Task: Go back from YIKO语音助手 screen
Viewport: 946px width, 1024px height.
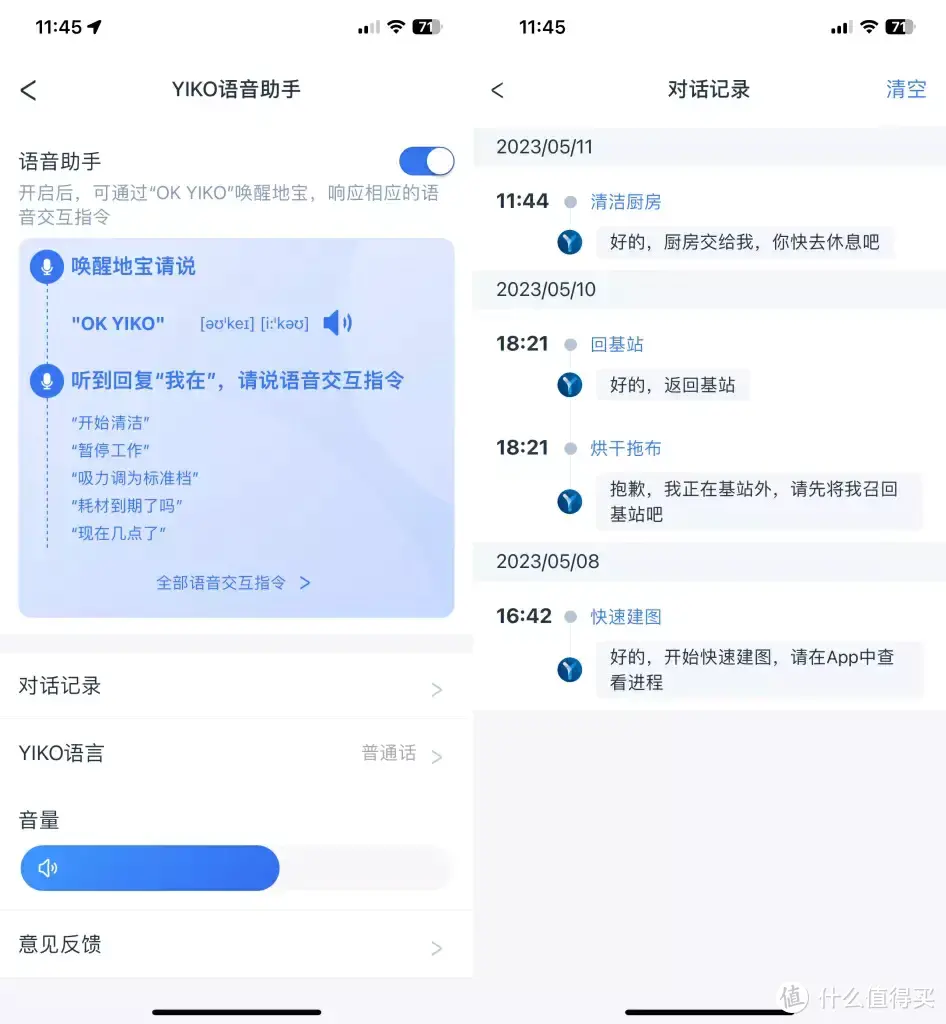Action: click(x=28, y=90)
